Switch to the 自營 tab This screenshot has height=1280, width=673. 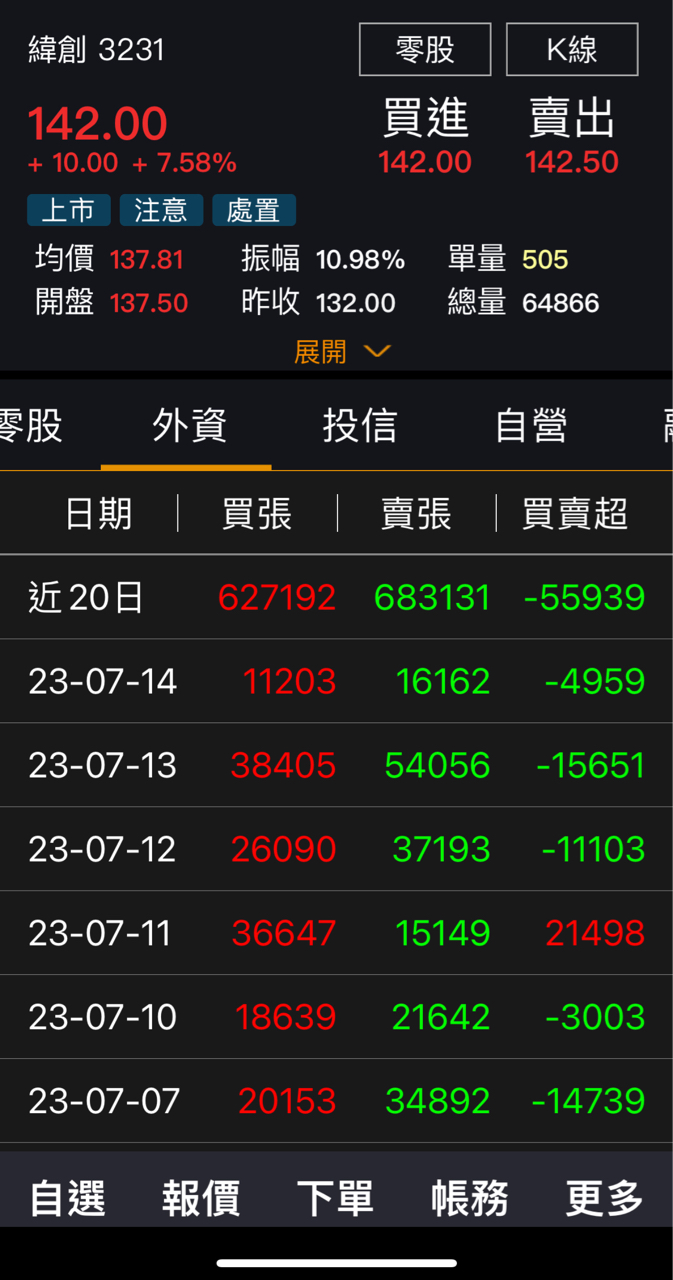531,425
